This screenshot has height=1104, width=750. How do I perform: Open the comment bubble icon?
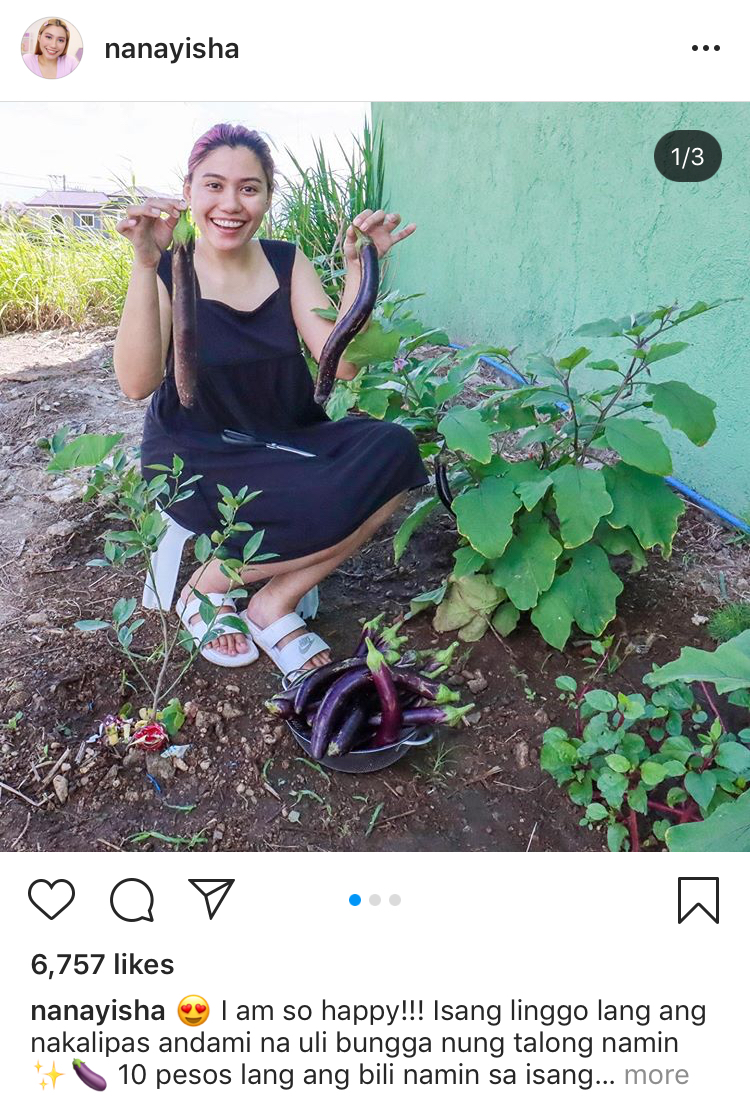132,899
